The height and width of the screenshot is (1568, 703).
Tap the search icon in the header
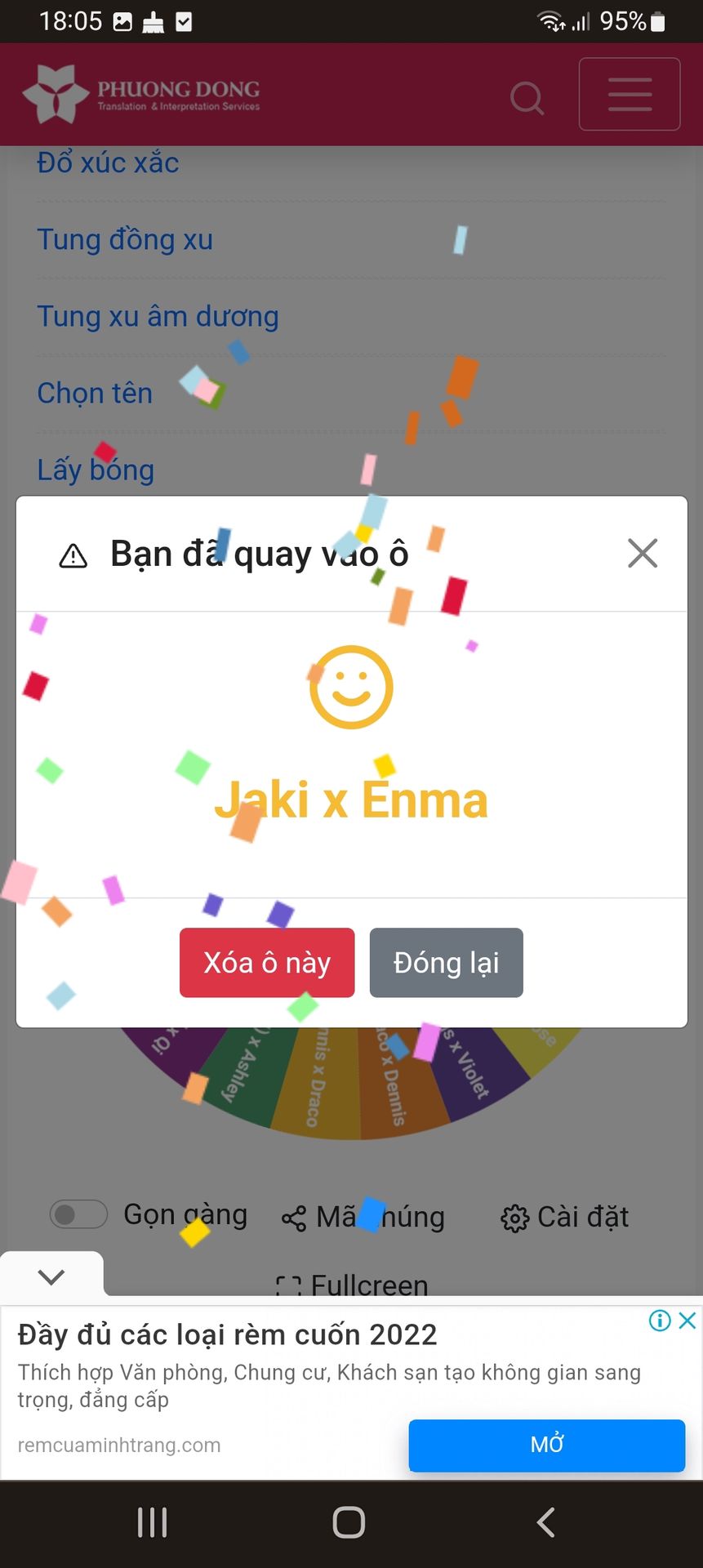(527, 98)
